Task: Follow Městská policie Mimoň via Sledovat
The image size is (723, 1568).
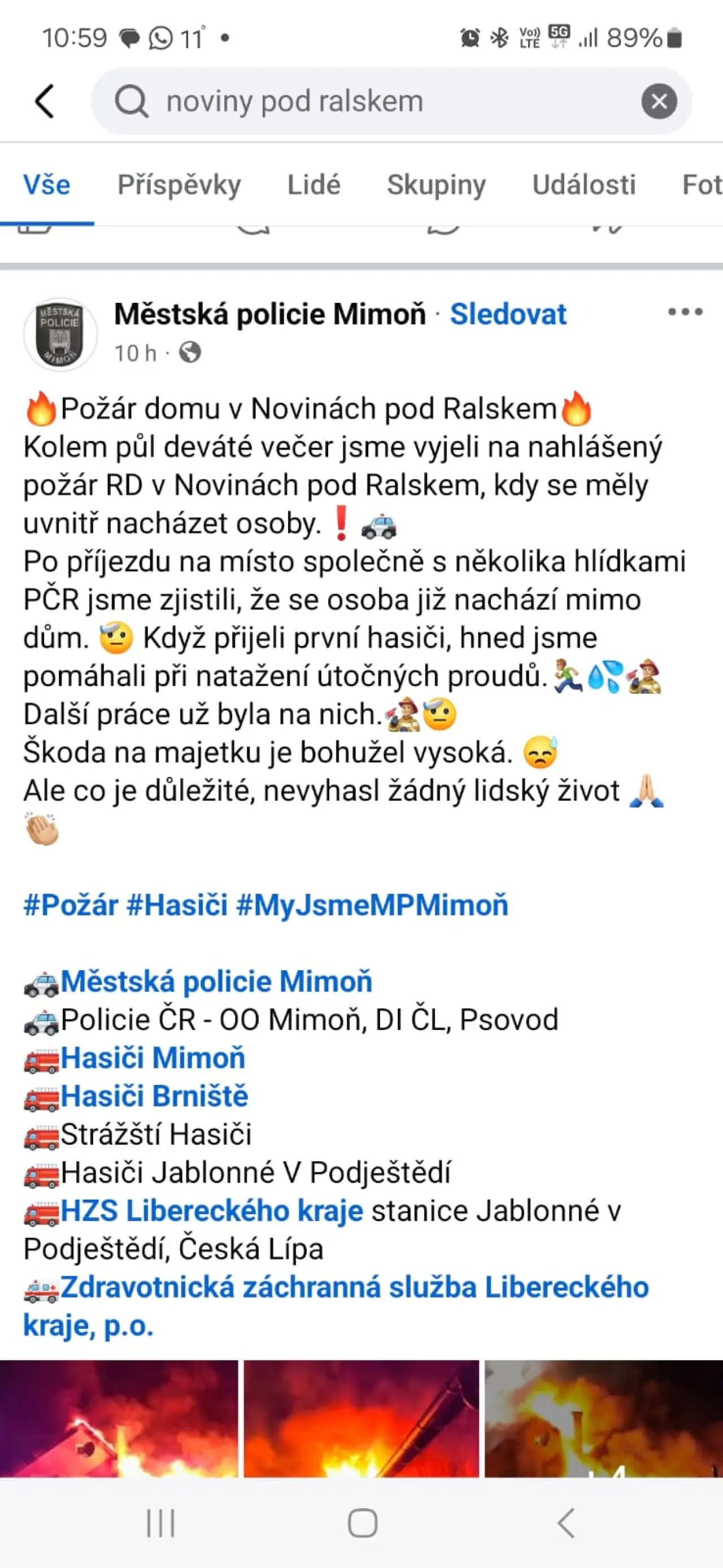Action: [508, 314]
